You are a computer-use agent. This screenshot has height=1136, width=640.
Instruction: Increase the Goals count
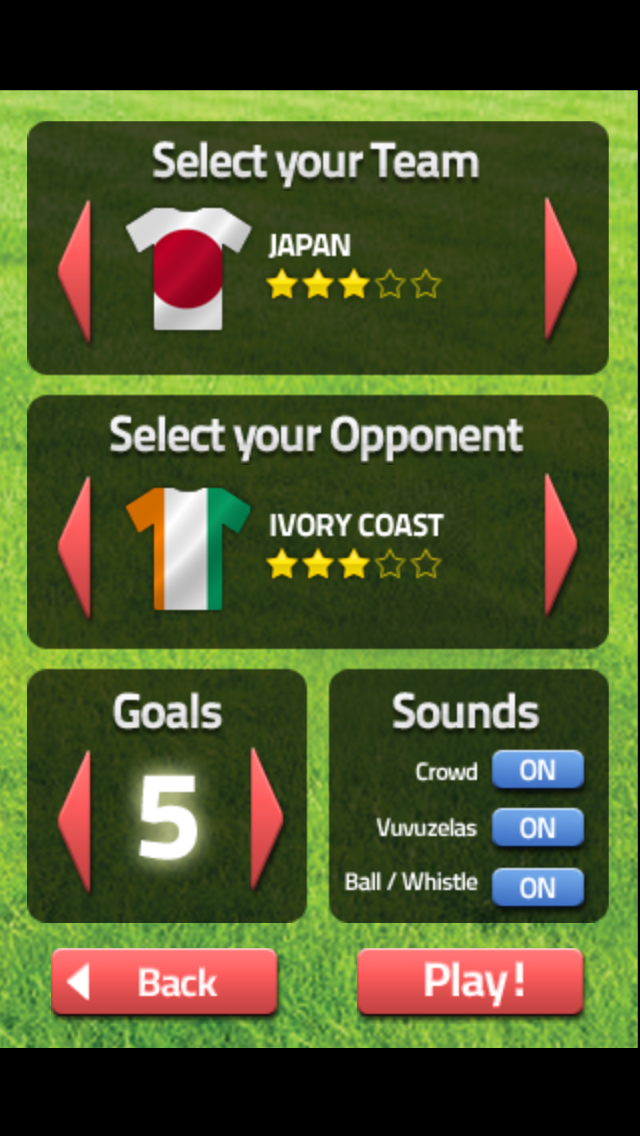[266, 820]
